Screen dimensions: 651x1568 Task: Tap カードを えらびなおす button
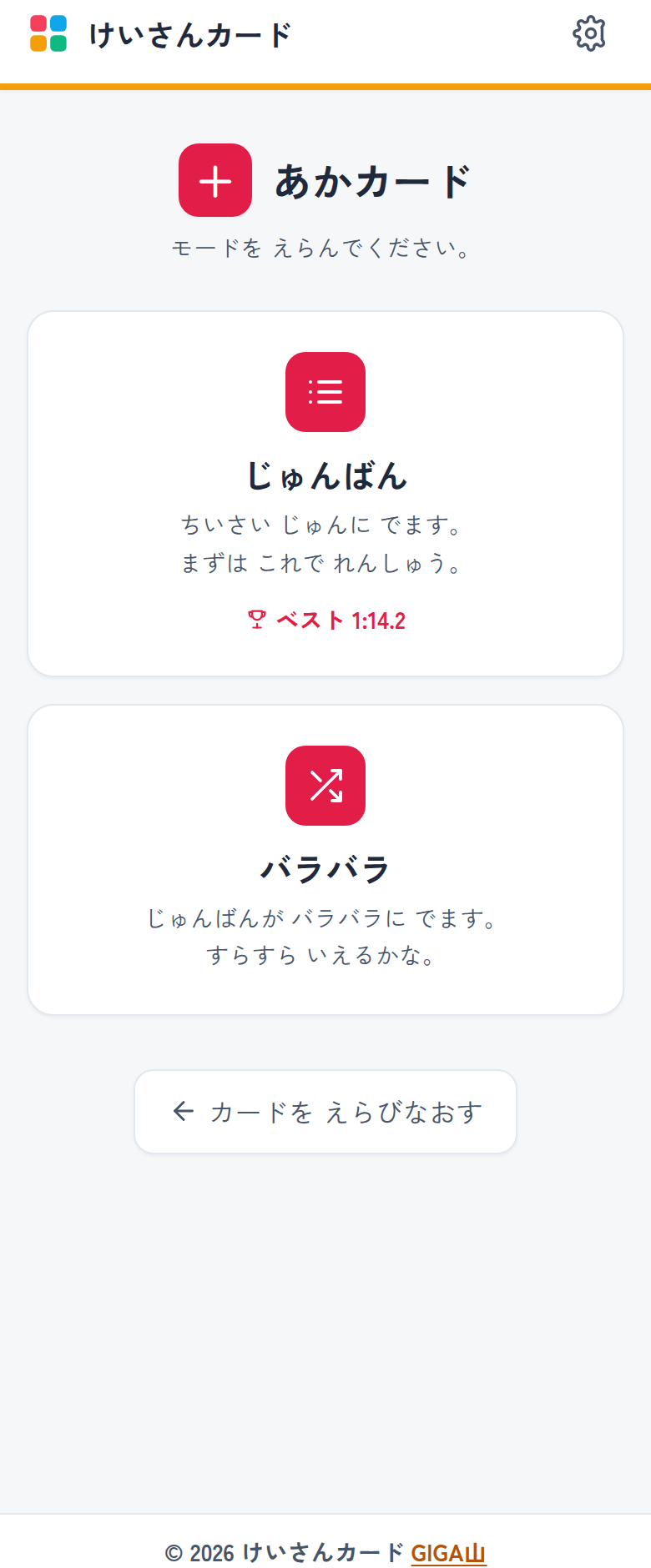[x=325, y=1112]
